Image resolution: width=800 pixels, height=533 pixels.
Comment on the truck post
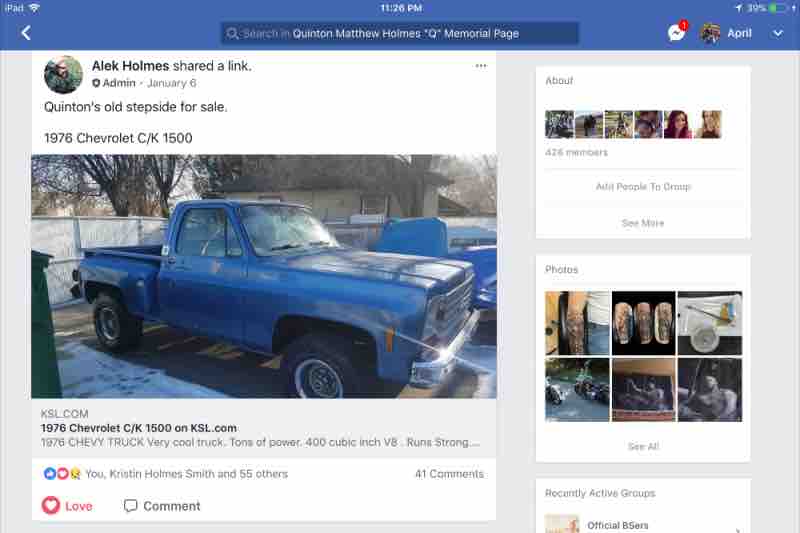point(162,506)
